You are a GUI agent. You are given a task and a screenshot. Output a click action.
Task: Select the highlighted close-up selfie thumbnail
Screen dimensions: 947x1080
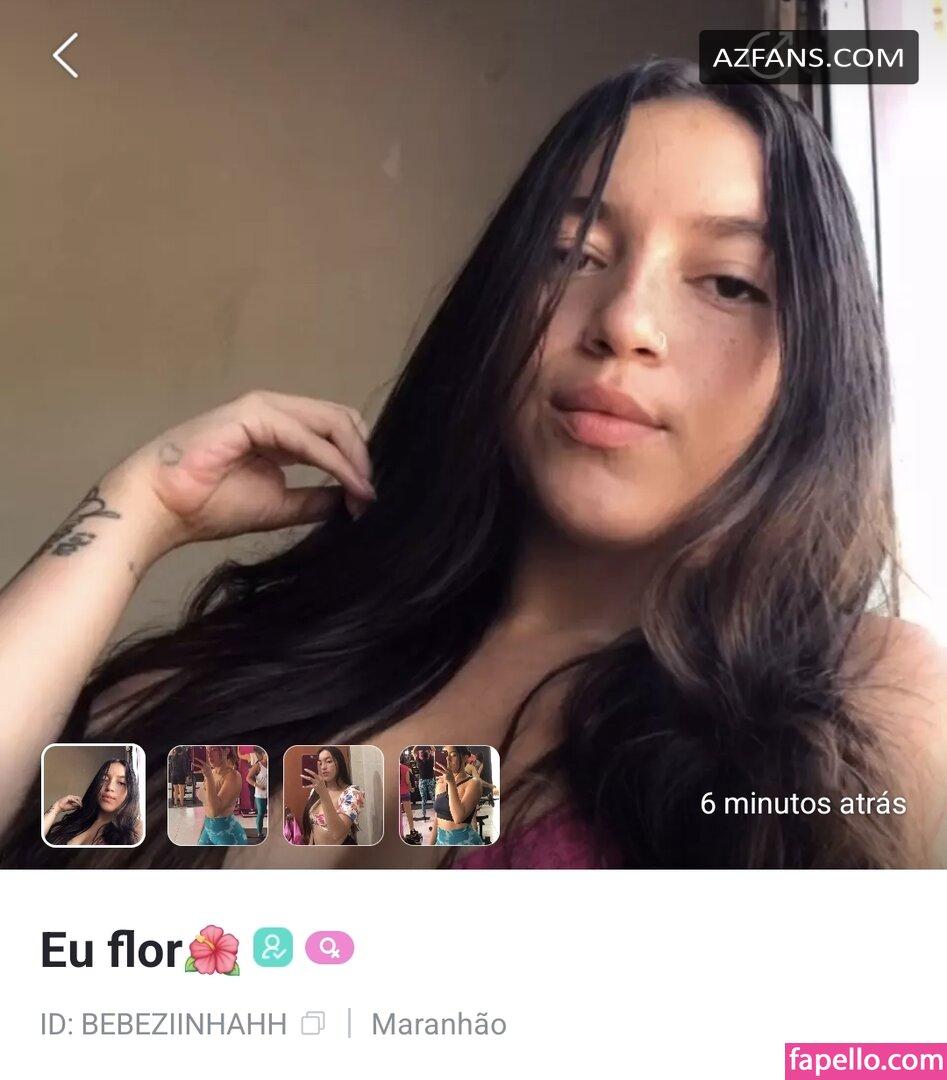coord(93,795)
